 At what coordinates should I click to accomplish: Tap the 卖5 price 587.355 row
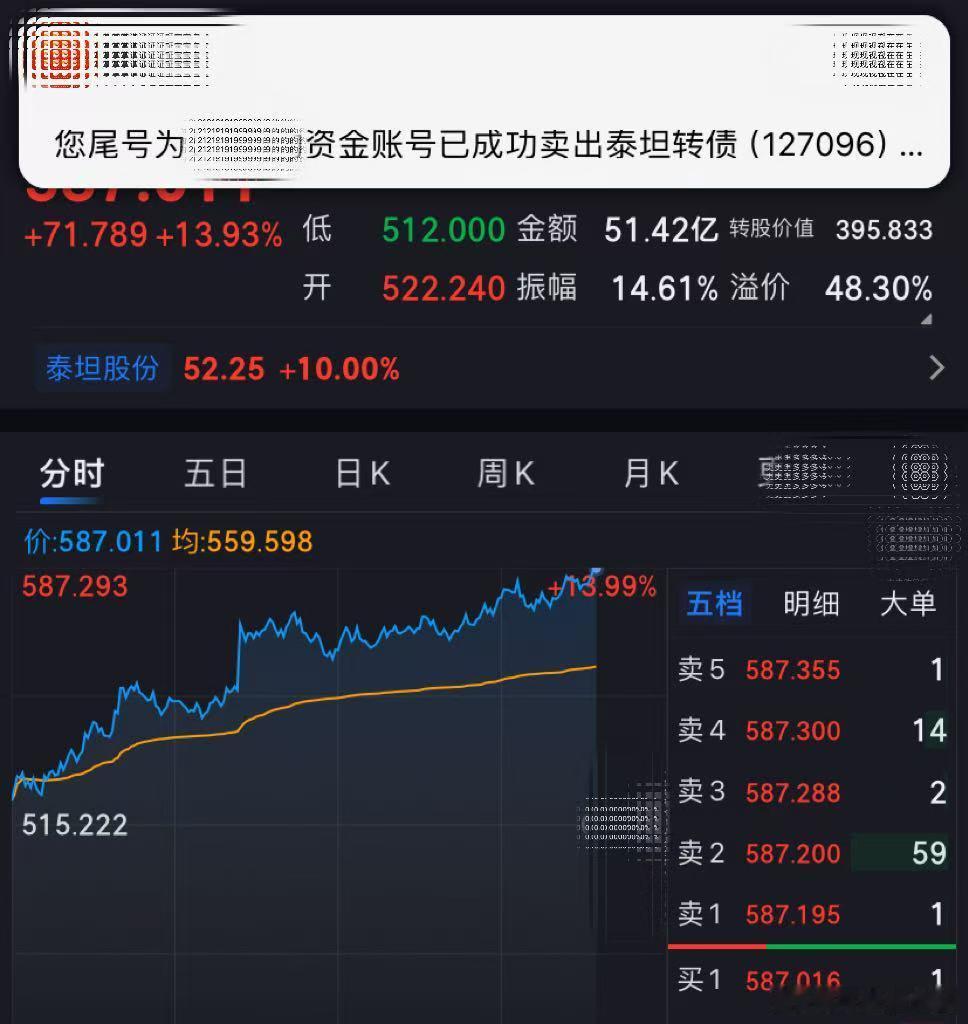[812, 669]
